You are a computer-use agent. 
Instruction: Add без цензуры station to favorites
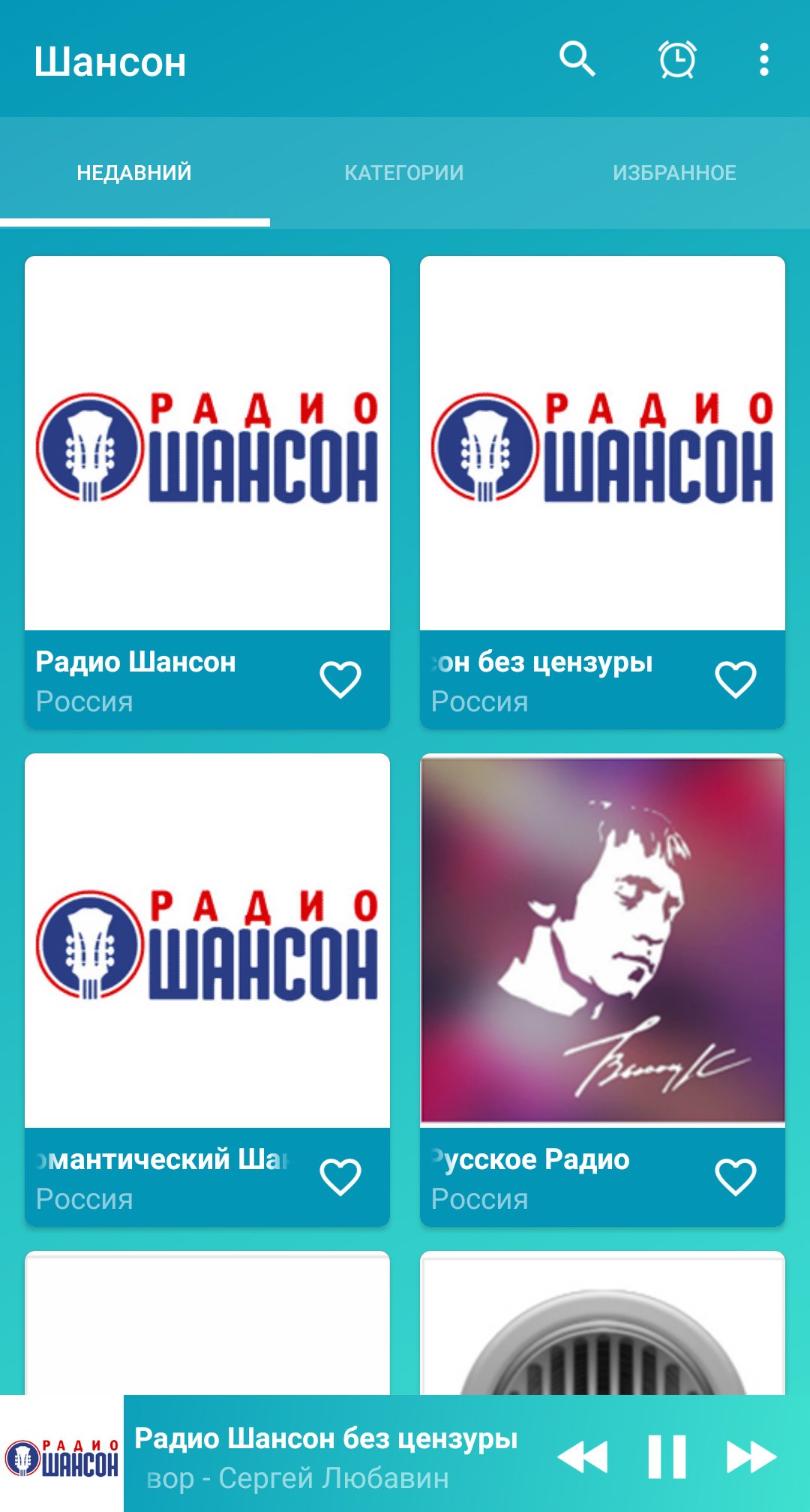click(735, 679)
